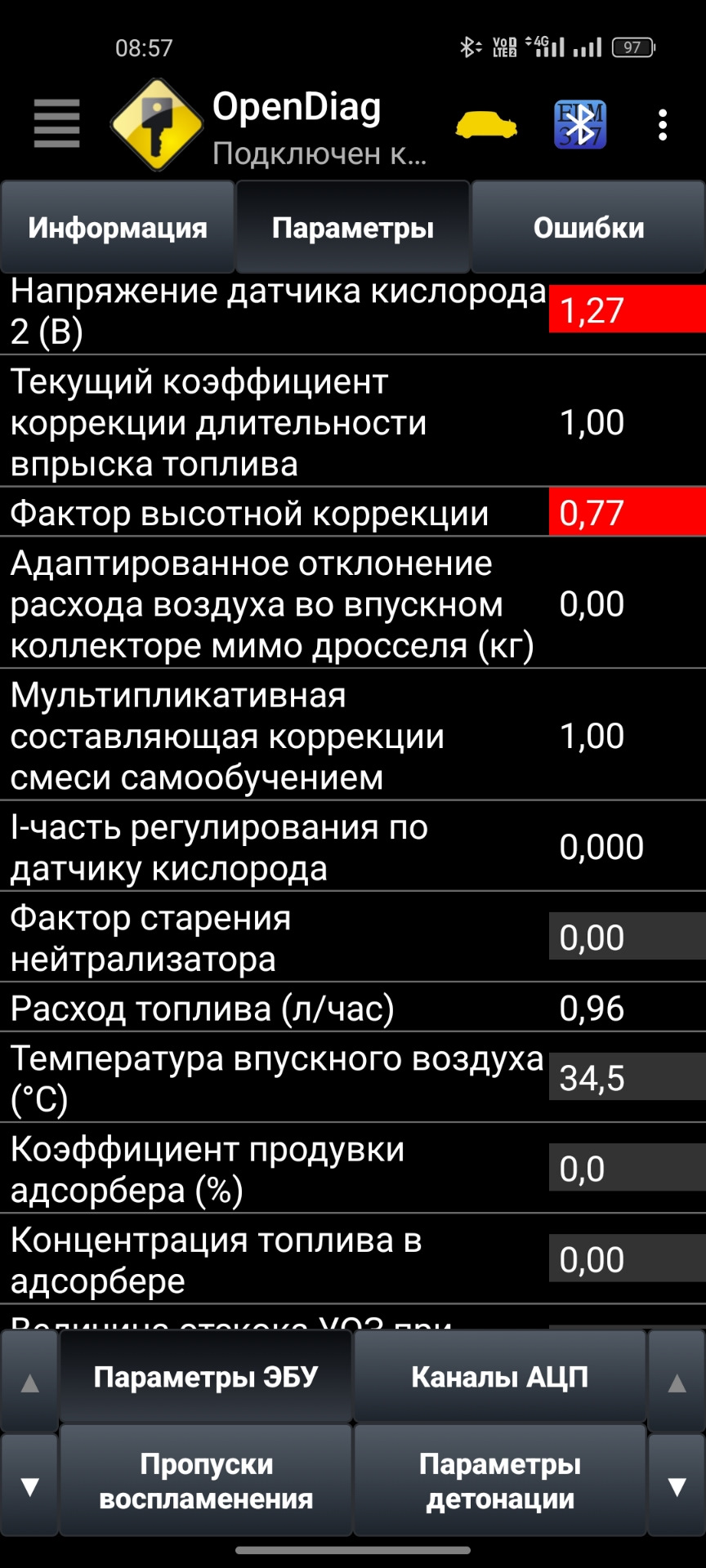The height and width of the screenshot is (1568, 706).
Task: Go to the Ошибки tab
Action: (x=588, y=228)
